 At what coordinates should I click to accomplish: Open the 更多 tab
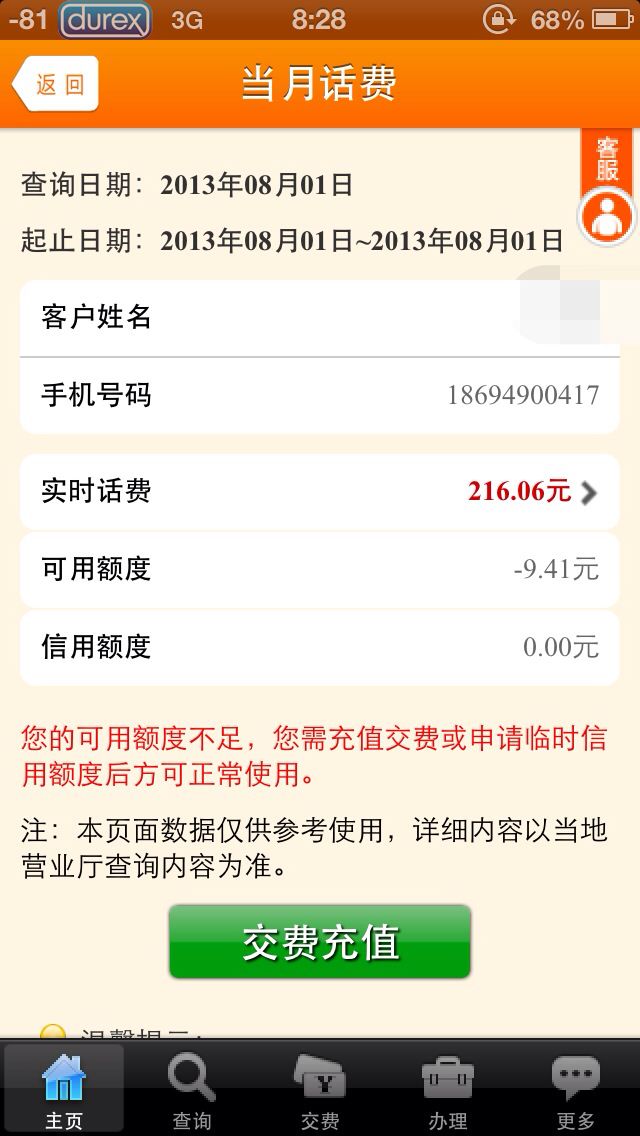(x=575, y=1089)
